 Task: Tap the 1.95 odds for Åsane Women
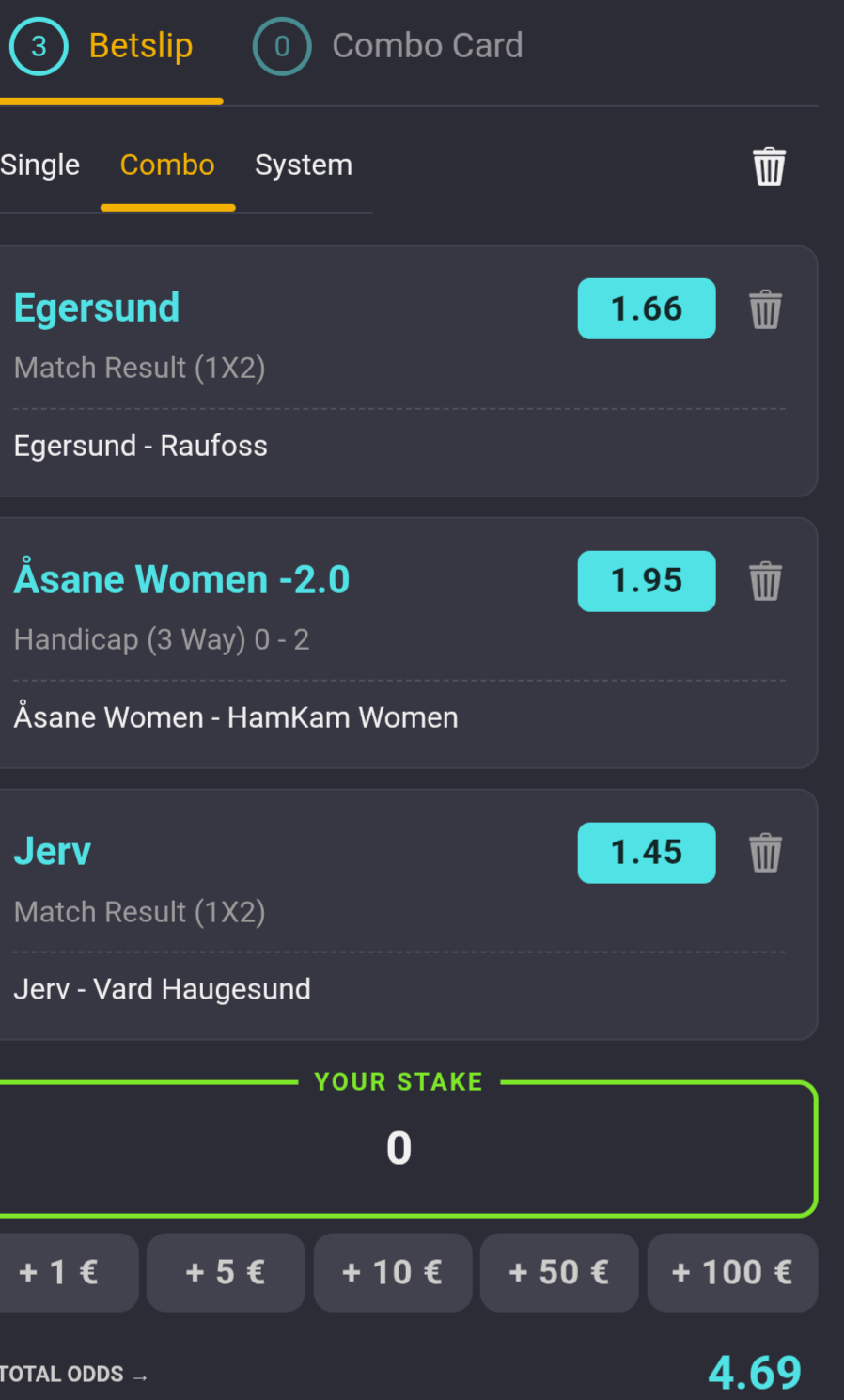click(x=647, y=581)
